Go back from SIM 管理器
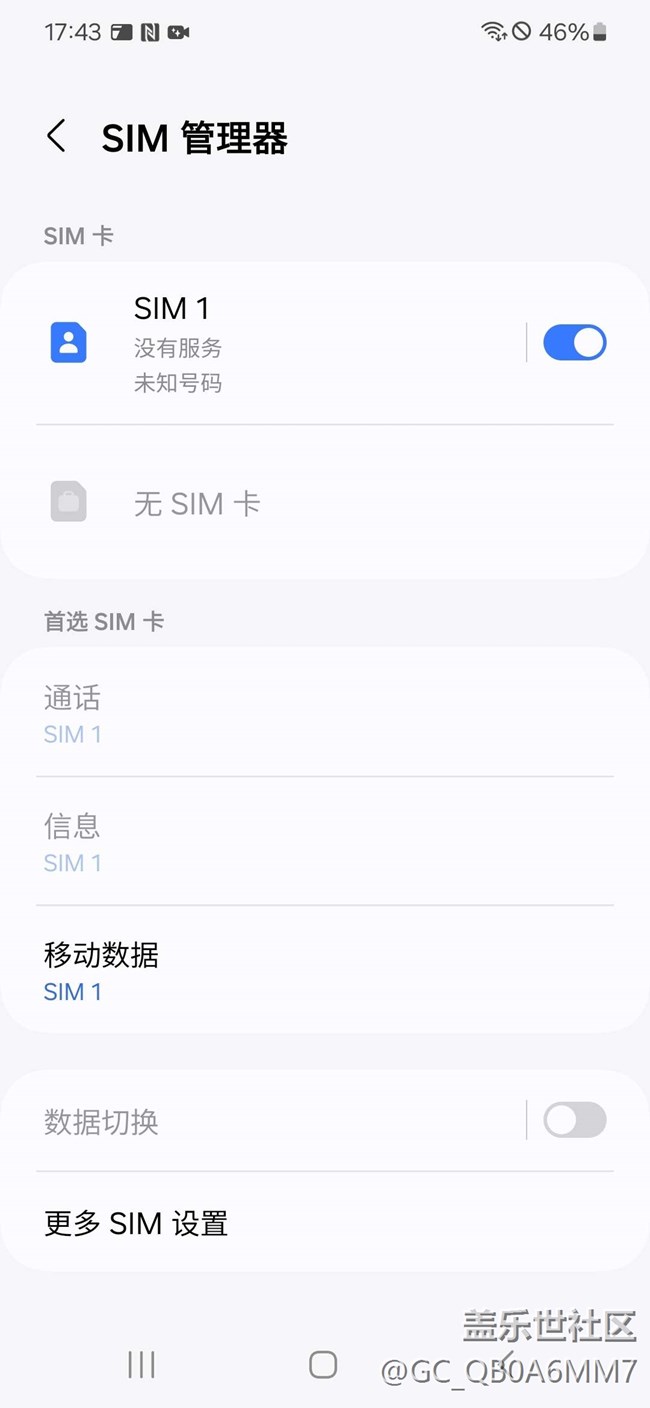The width and height of the screenshot is (650, 1408). [x=57, y=136]
